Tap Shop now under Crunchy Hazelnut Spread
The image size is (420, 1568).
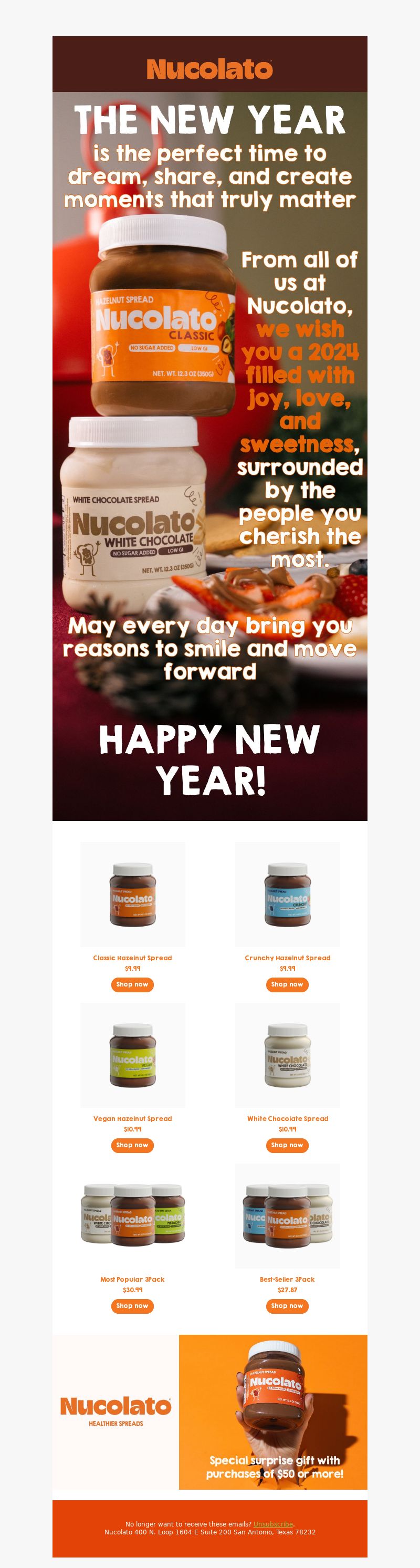(287, 984)
